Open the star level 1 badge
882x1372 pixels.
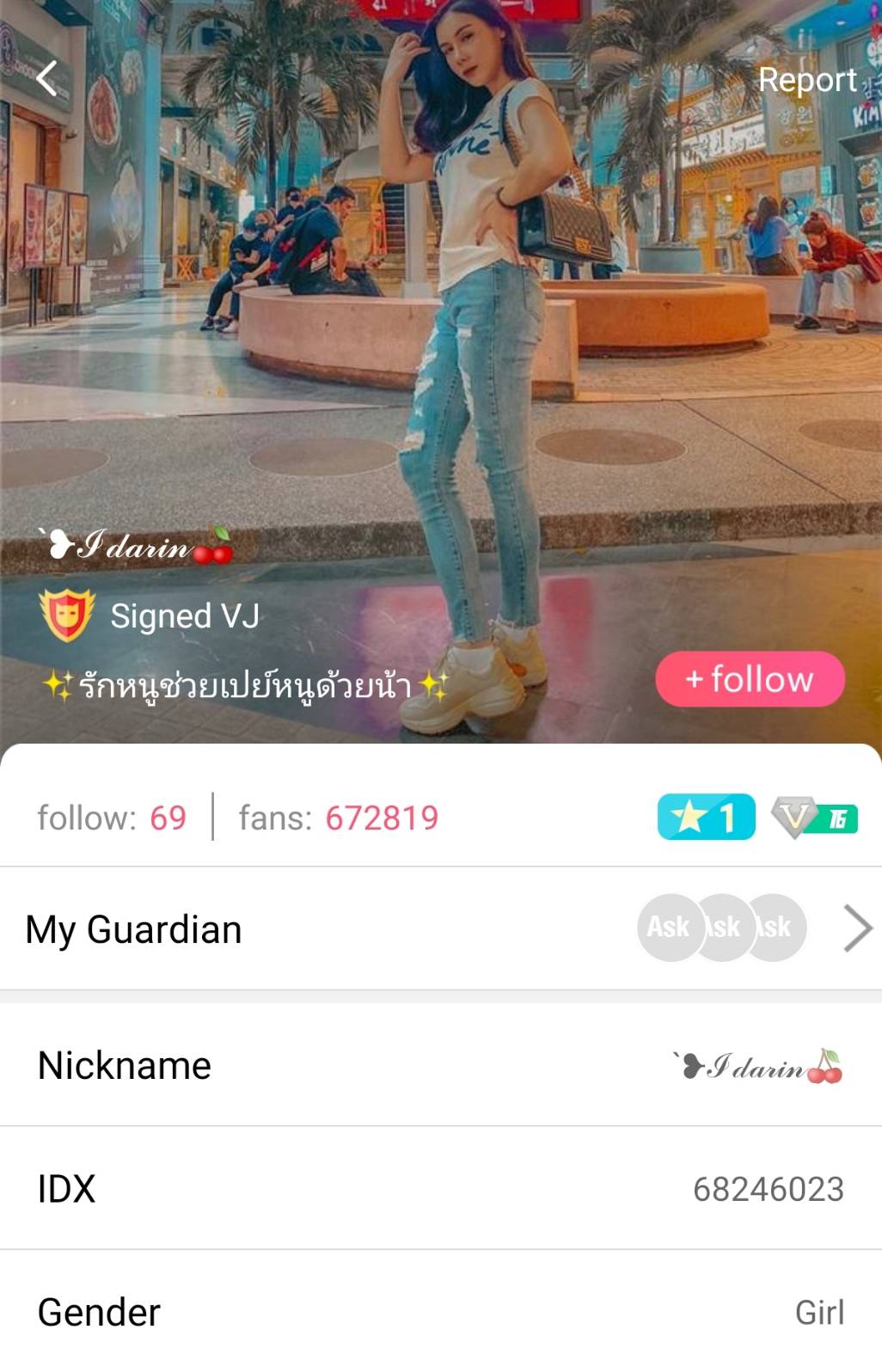706,817
